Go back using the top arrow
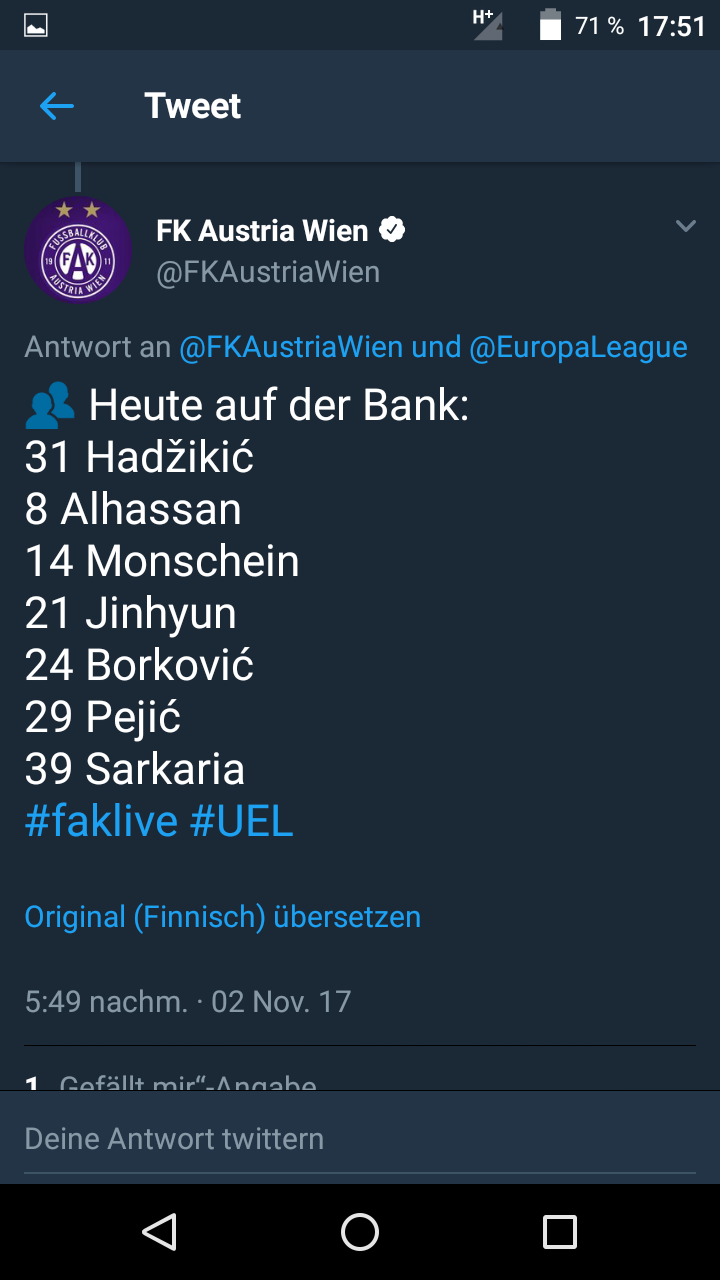 coord(57,106)
